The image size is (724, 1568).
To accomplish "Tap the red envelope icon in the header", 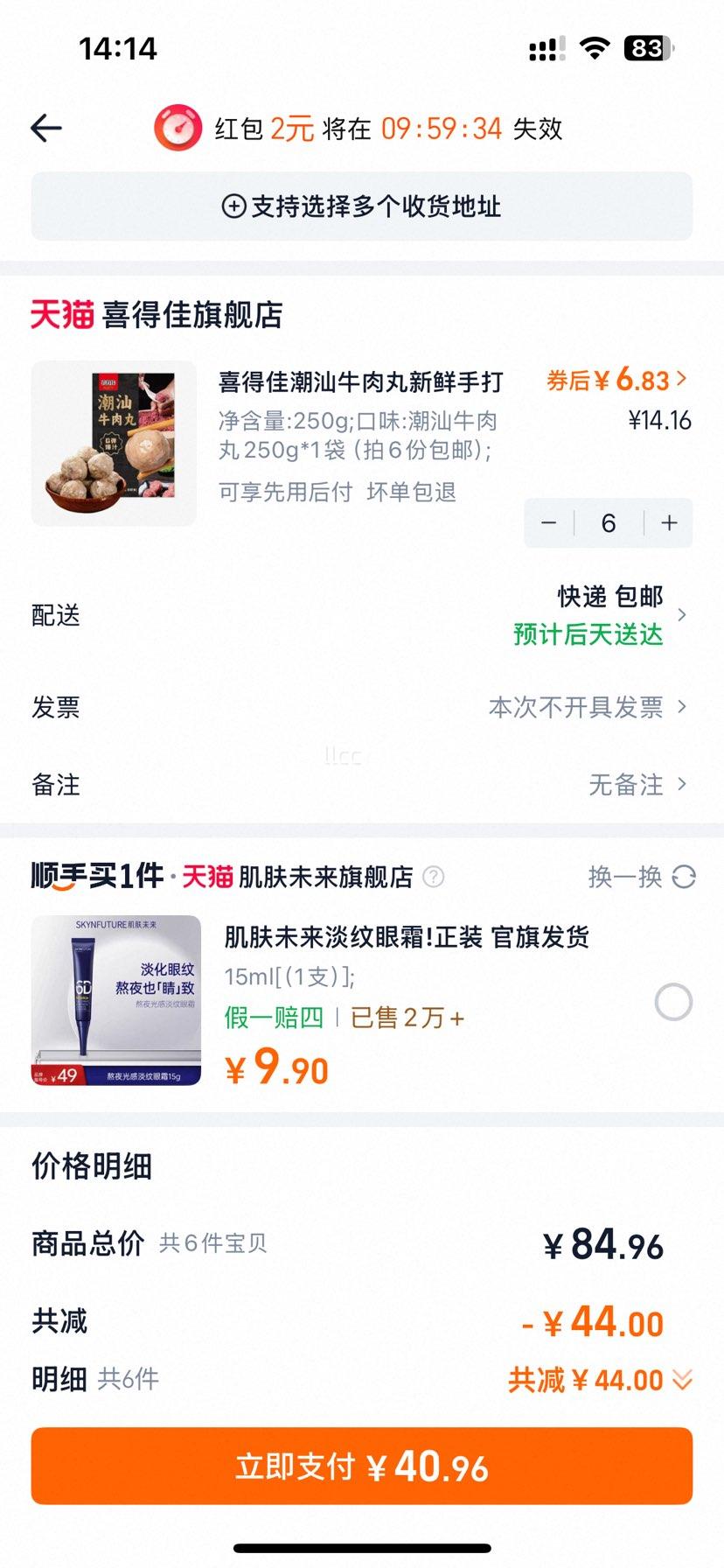I will click(178, 128).
